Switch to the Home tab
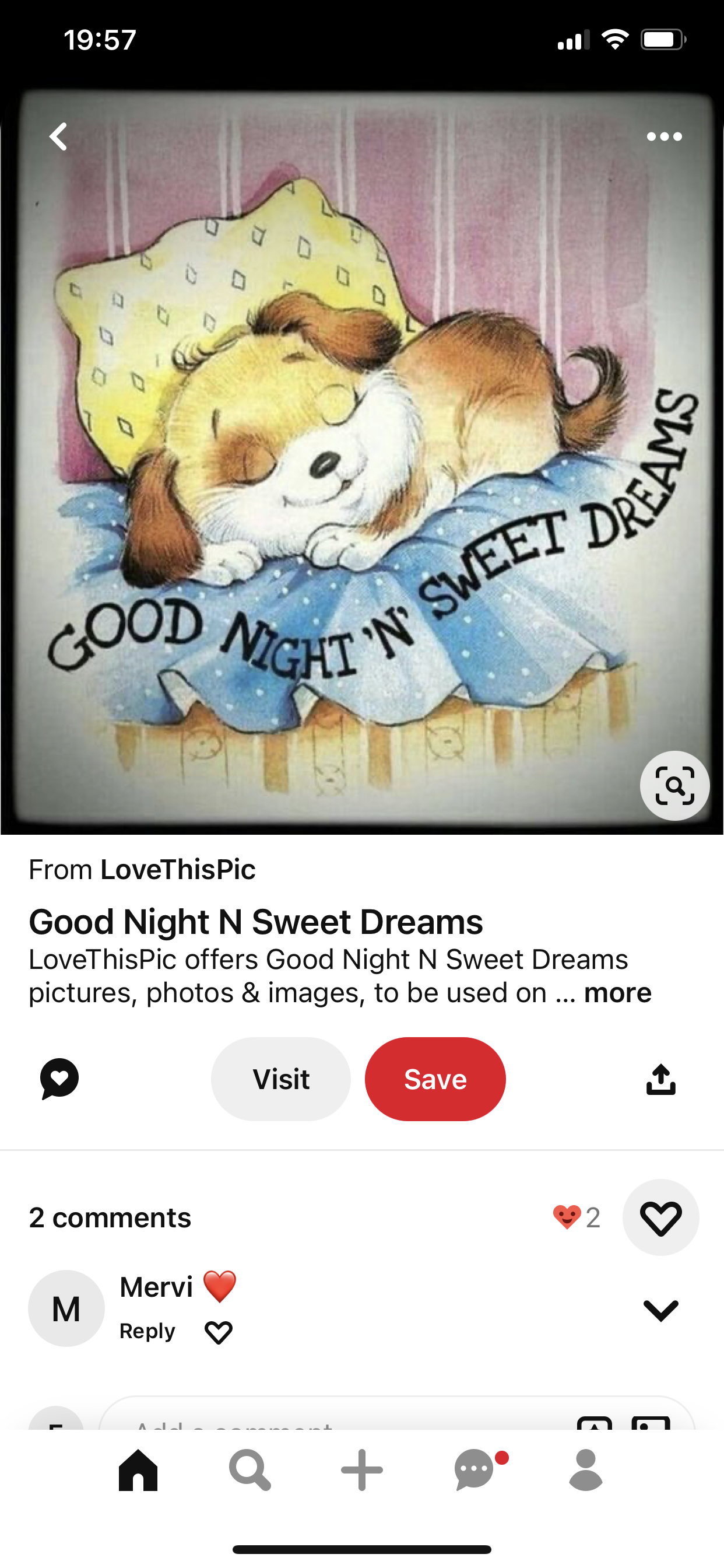Screen dimensions: 724x1568 (138, 1470)
